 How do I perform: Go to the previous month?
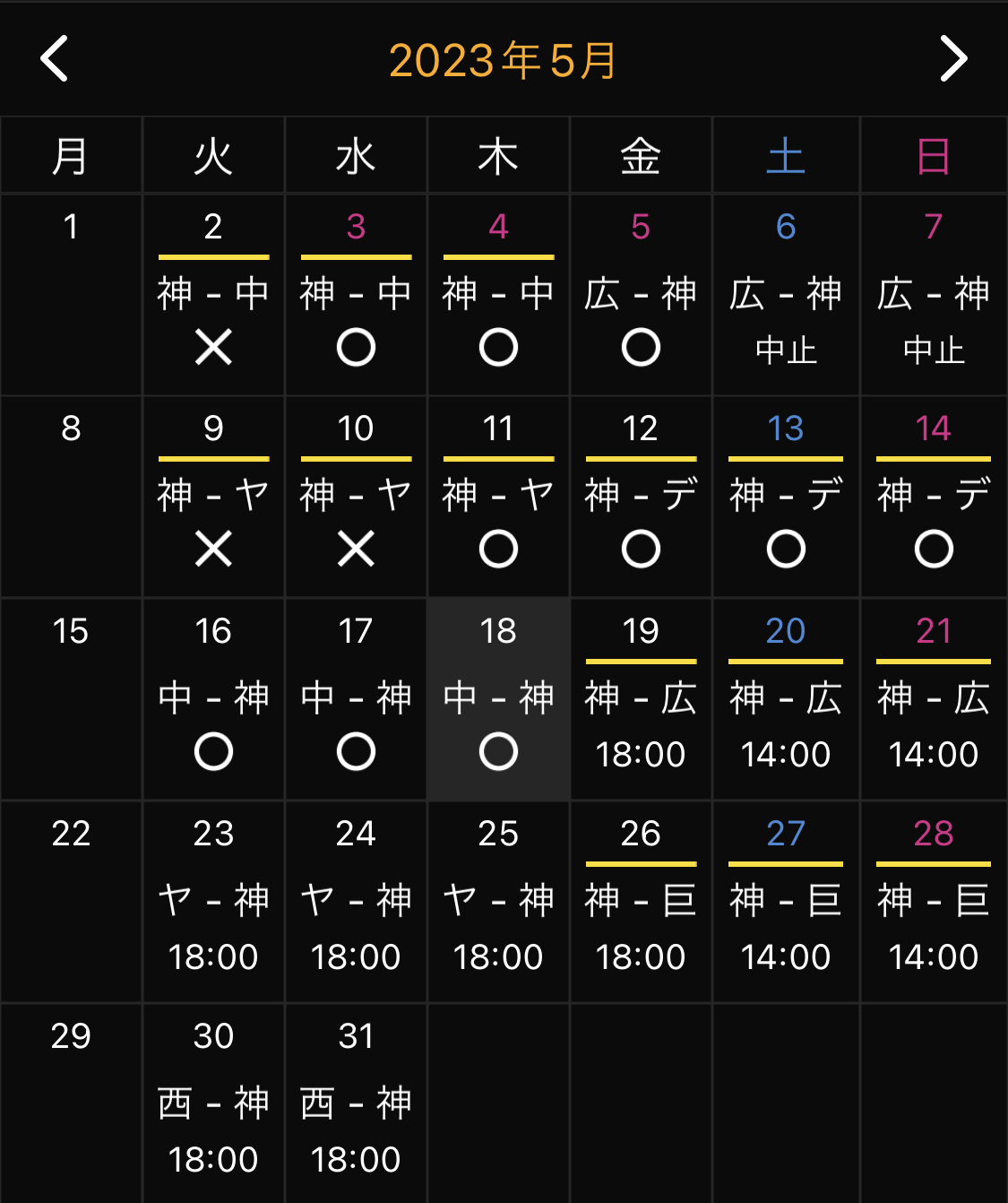pos(55,59)
